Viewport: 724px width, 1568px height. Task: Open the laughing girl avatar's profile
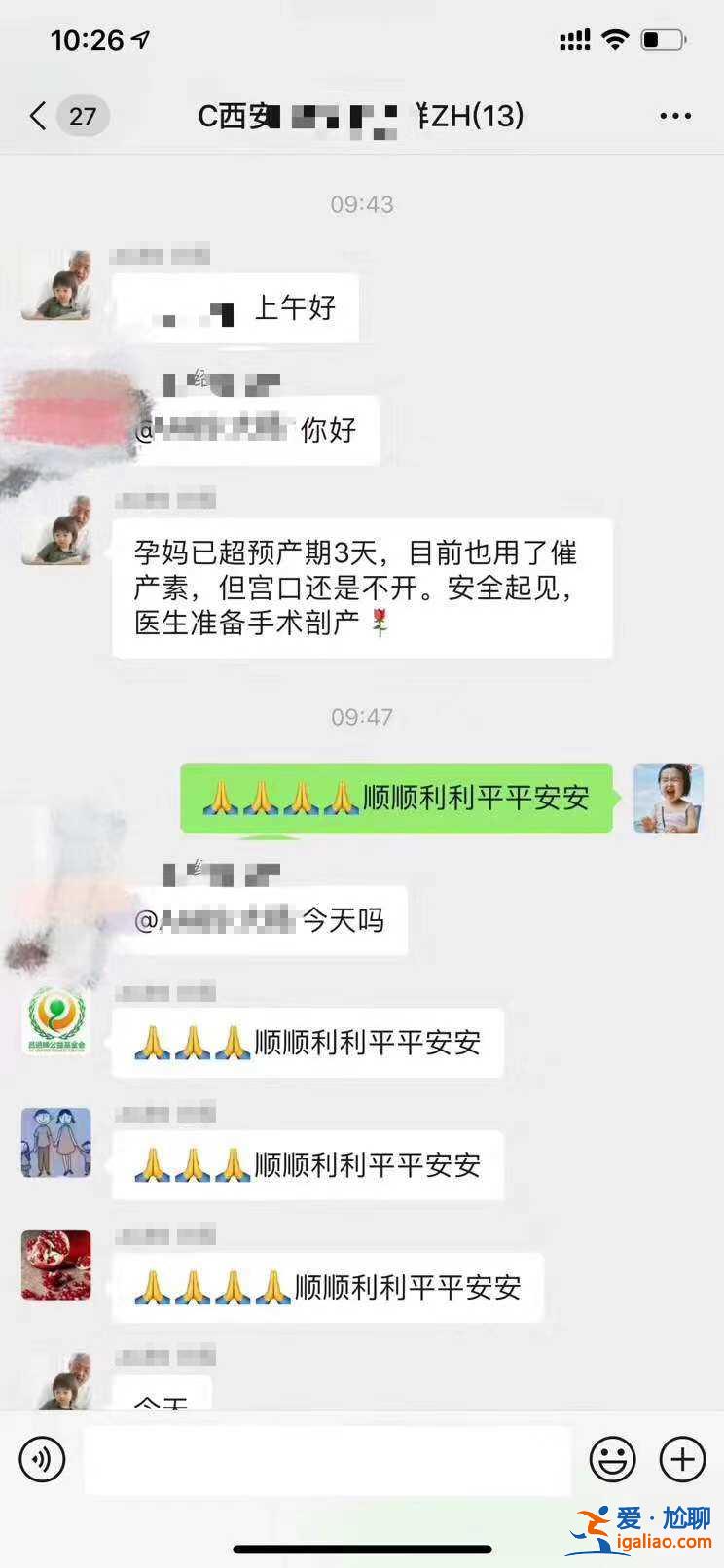pos(668,798)
